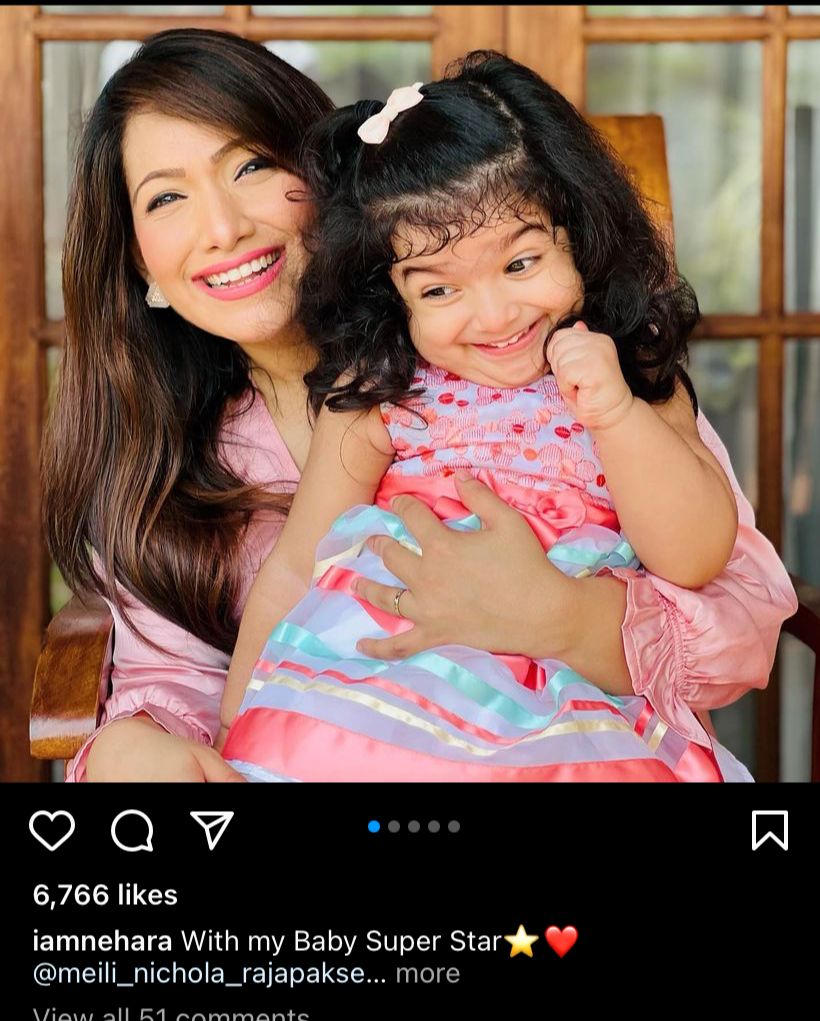
Task: Like the post with the heart icon
Action: click(52, 830)
